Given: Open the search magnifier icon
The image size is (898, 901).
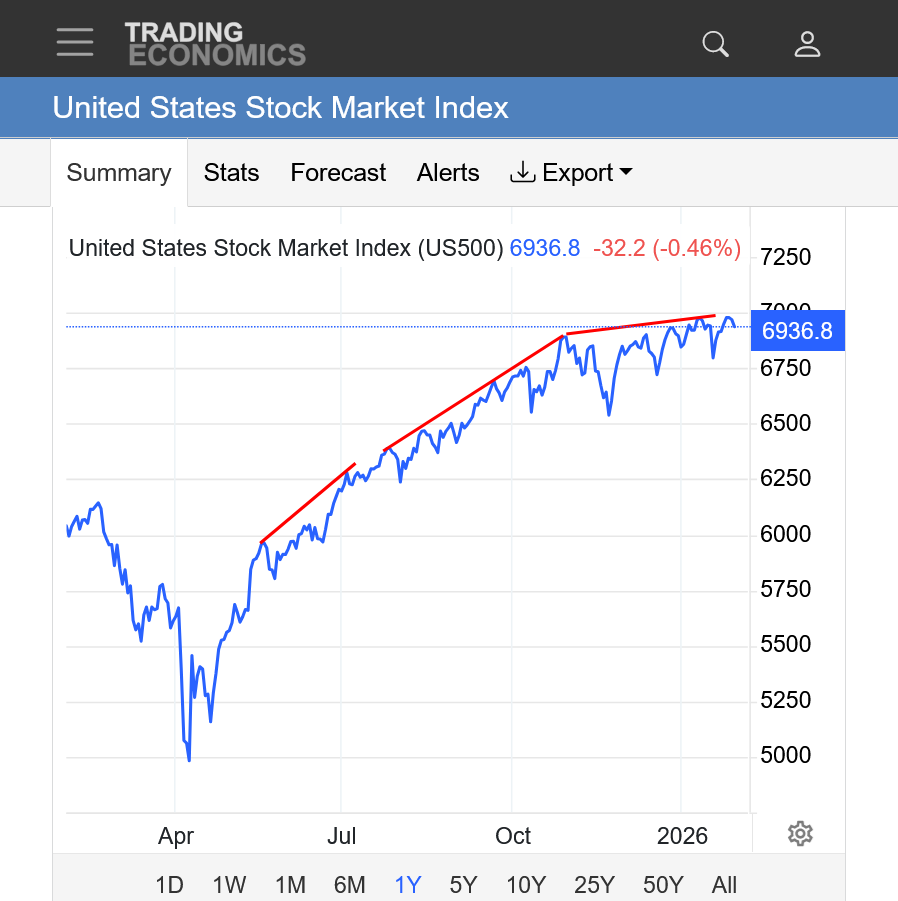Looking at the screenshot, I should point(715,43).
